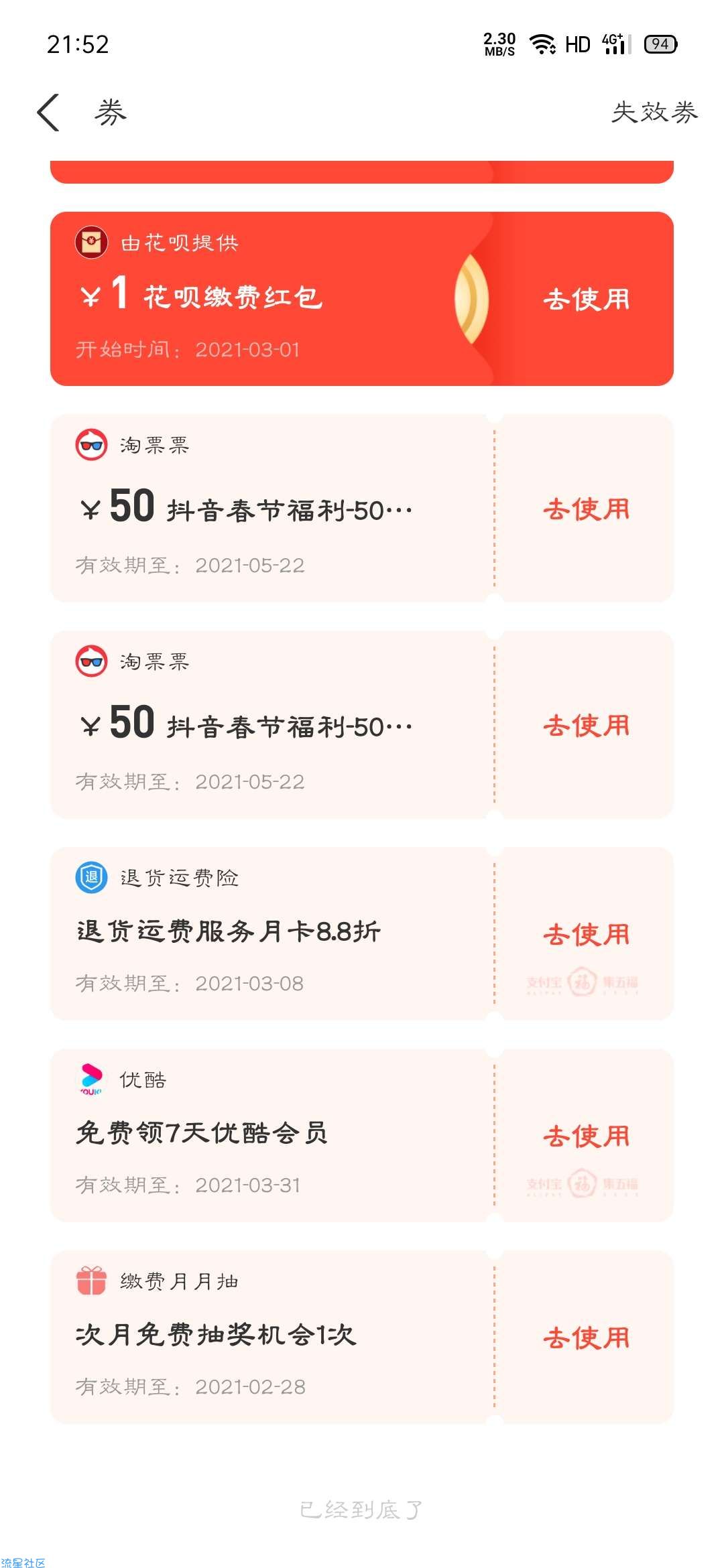Go back using the top-left arrow
The height and width of the screenshot is (1568, 724).
pyautogui.click(x=48, y=112)
